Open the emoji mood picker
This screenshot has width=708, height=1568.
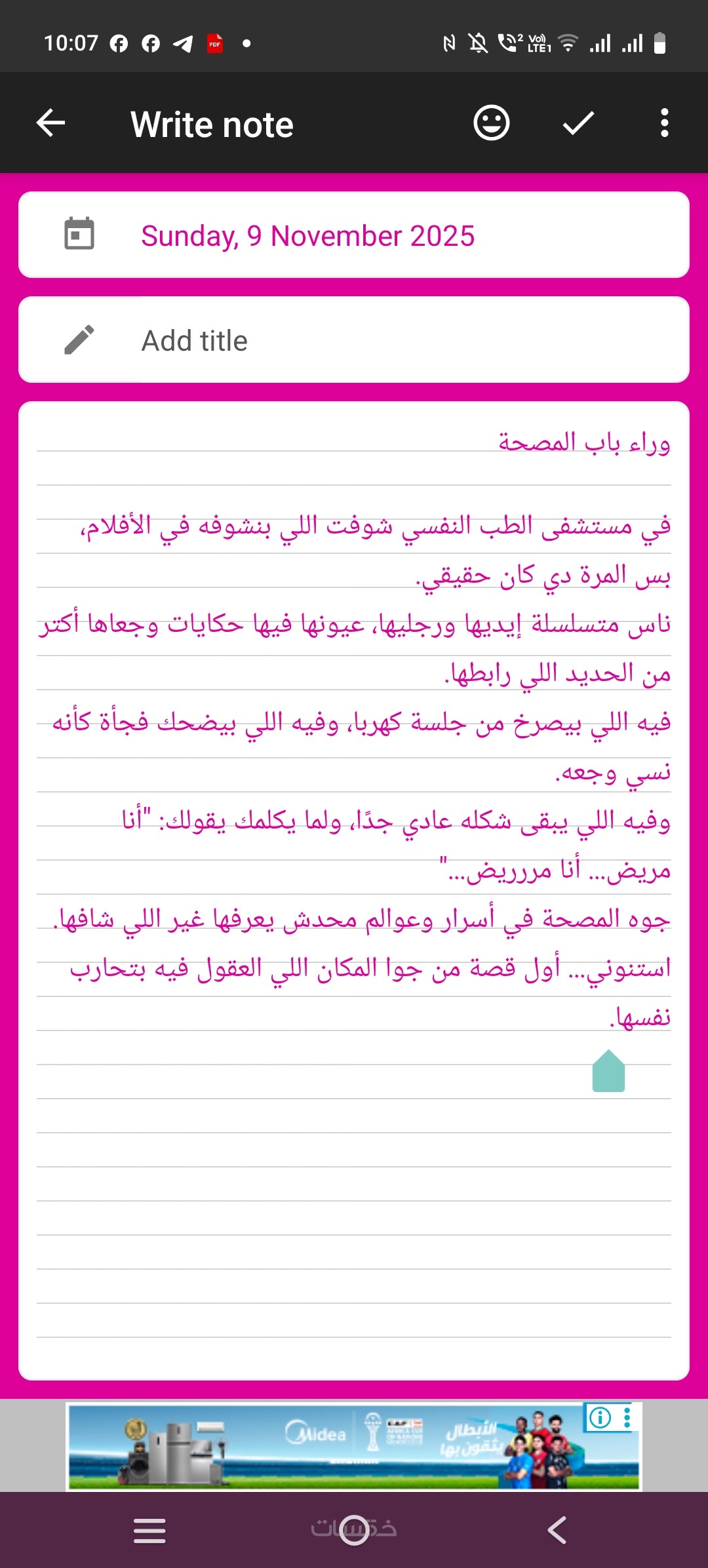point(492,123)
